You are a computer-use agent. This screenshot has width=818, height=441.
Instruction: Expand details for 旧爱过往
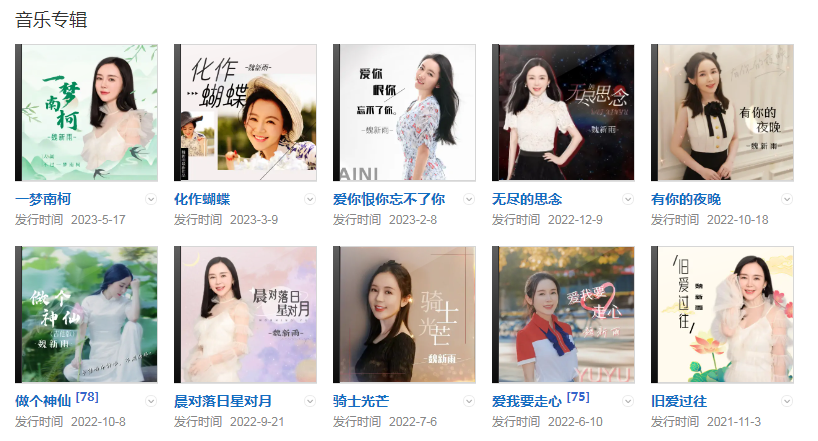coord(786,401)
